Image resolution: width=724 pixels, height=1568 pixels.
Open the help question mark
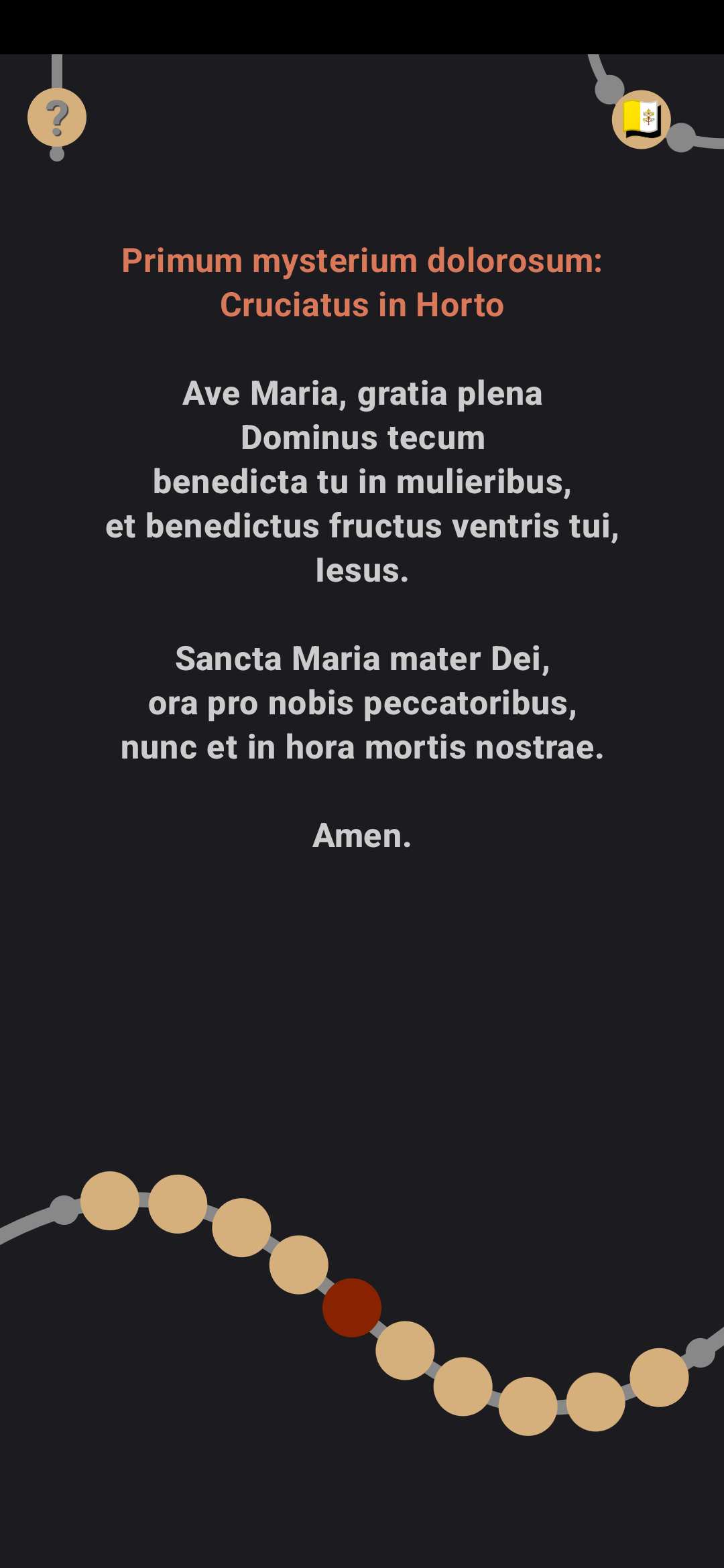57,118
